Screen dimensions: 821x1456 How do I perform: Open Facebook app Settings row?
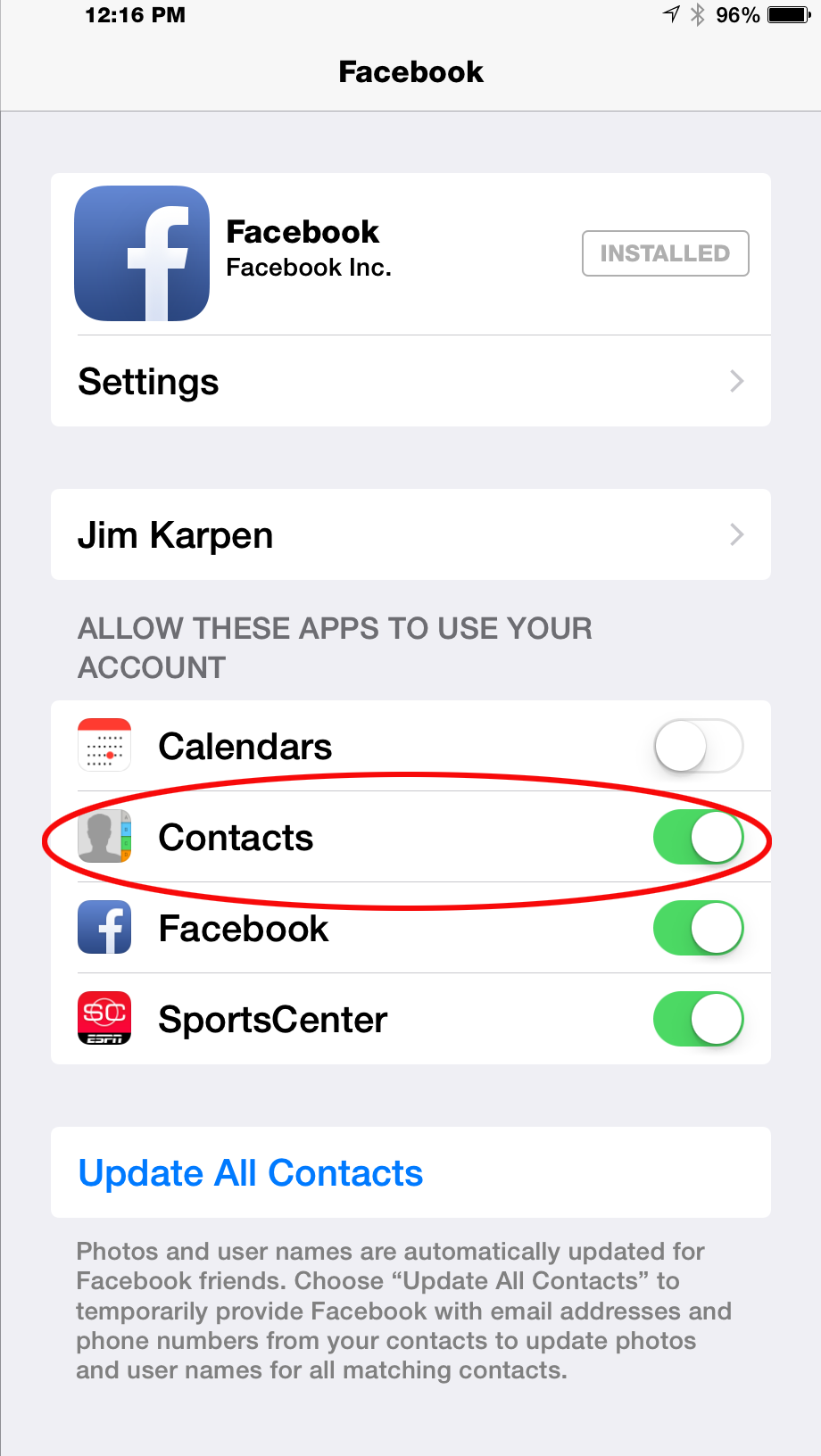click(410, 382)
